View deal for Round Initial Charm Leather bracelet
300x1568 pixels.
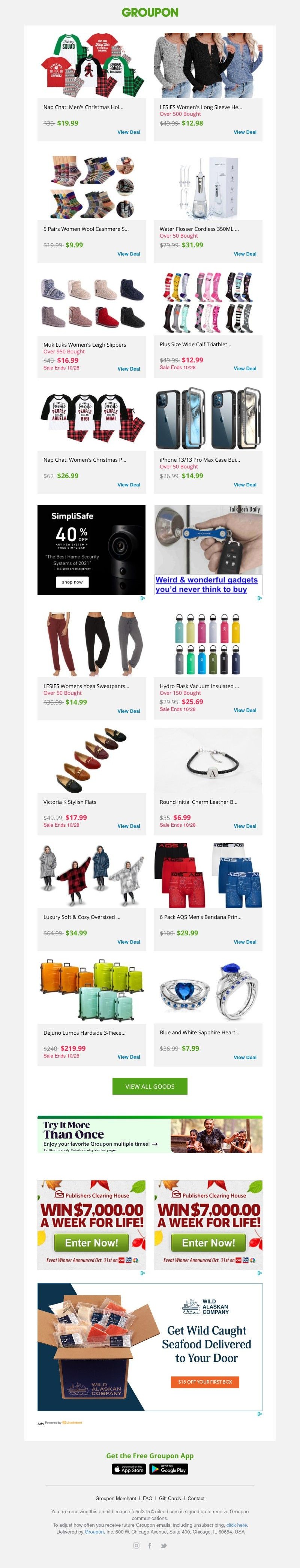coord(244,826)
